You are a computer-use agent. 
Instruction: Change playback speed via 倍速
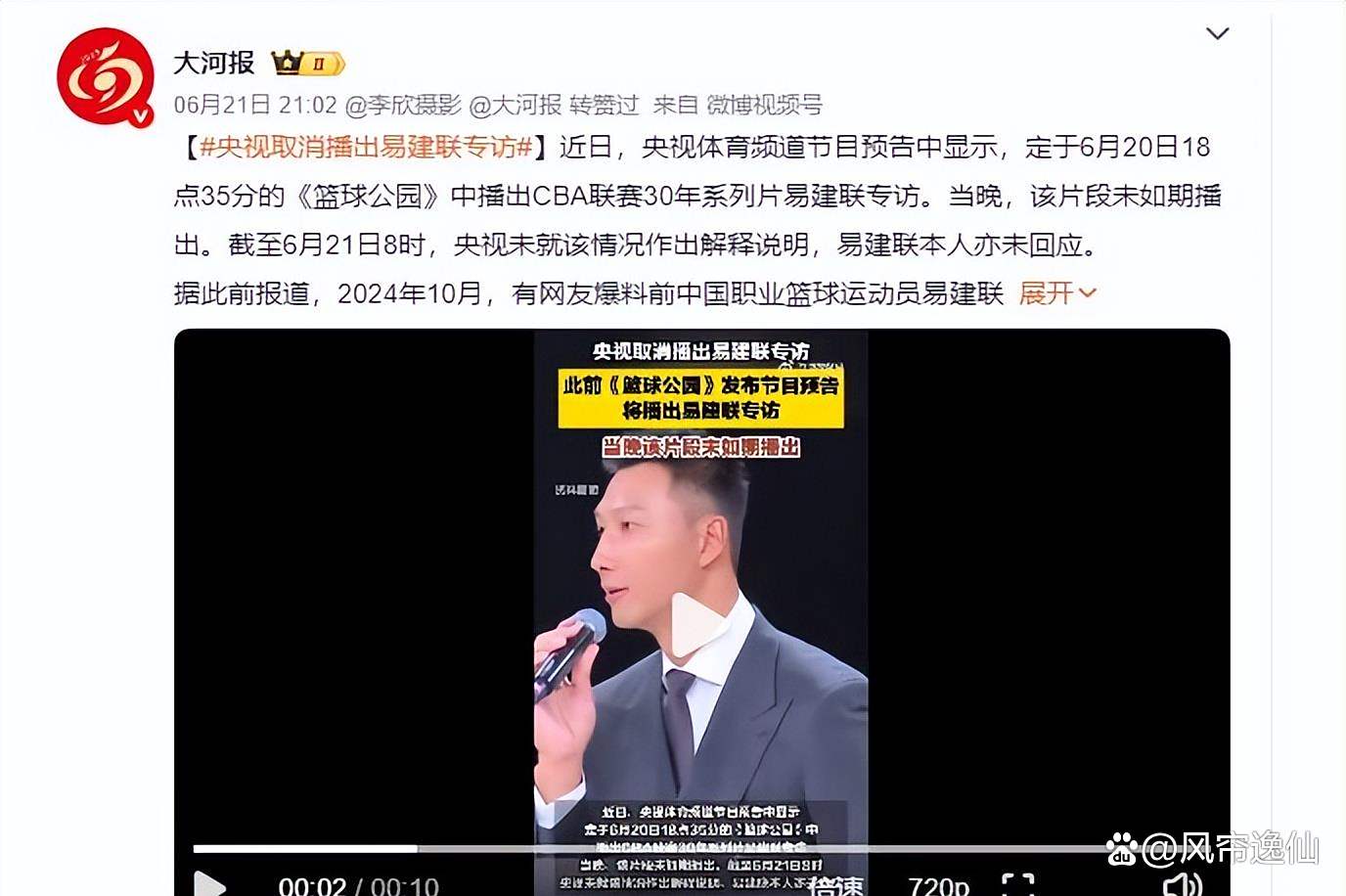835,885
